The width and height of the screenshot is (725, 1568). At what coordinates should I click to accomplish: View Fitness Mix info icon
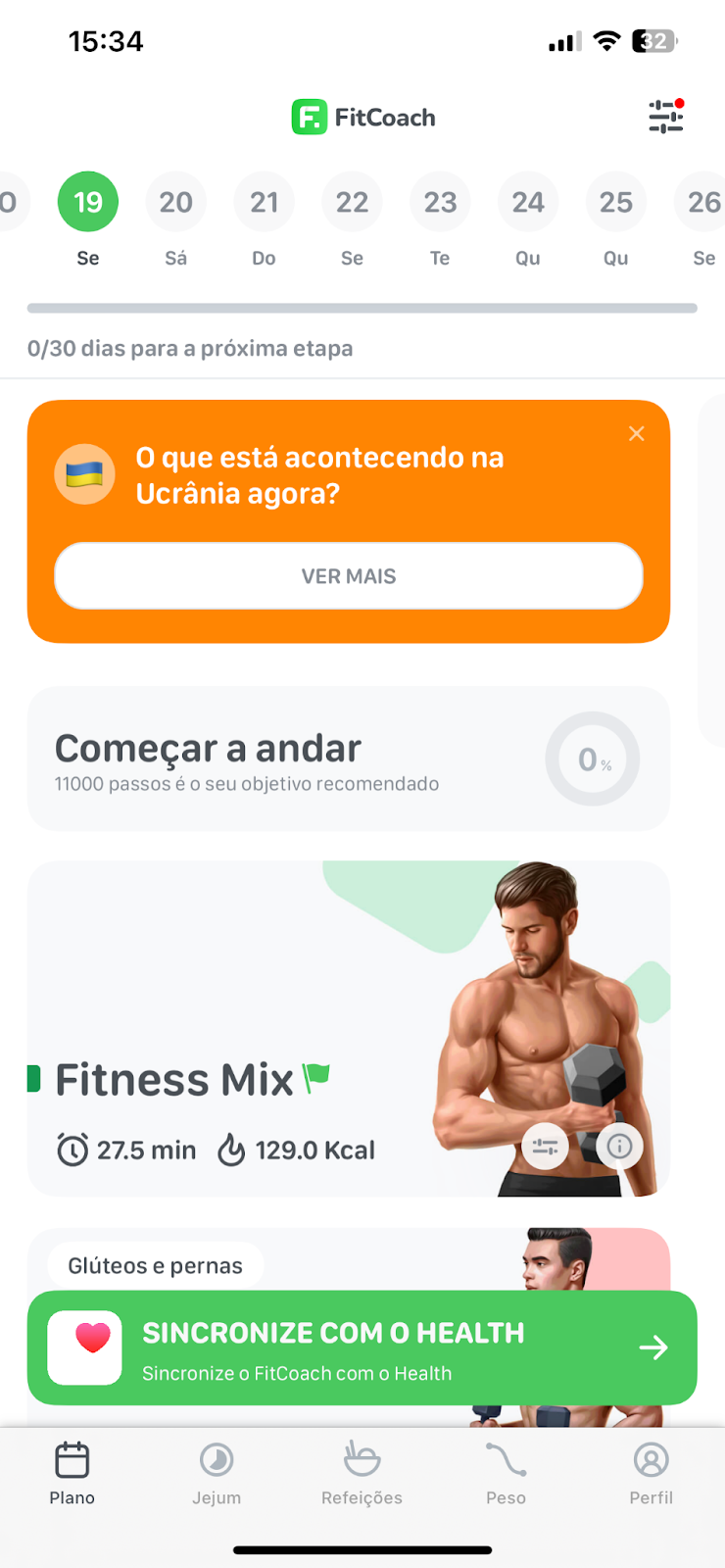click(x=619, y=1146)
